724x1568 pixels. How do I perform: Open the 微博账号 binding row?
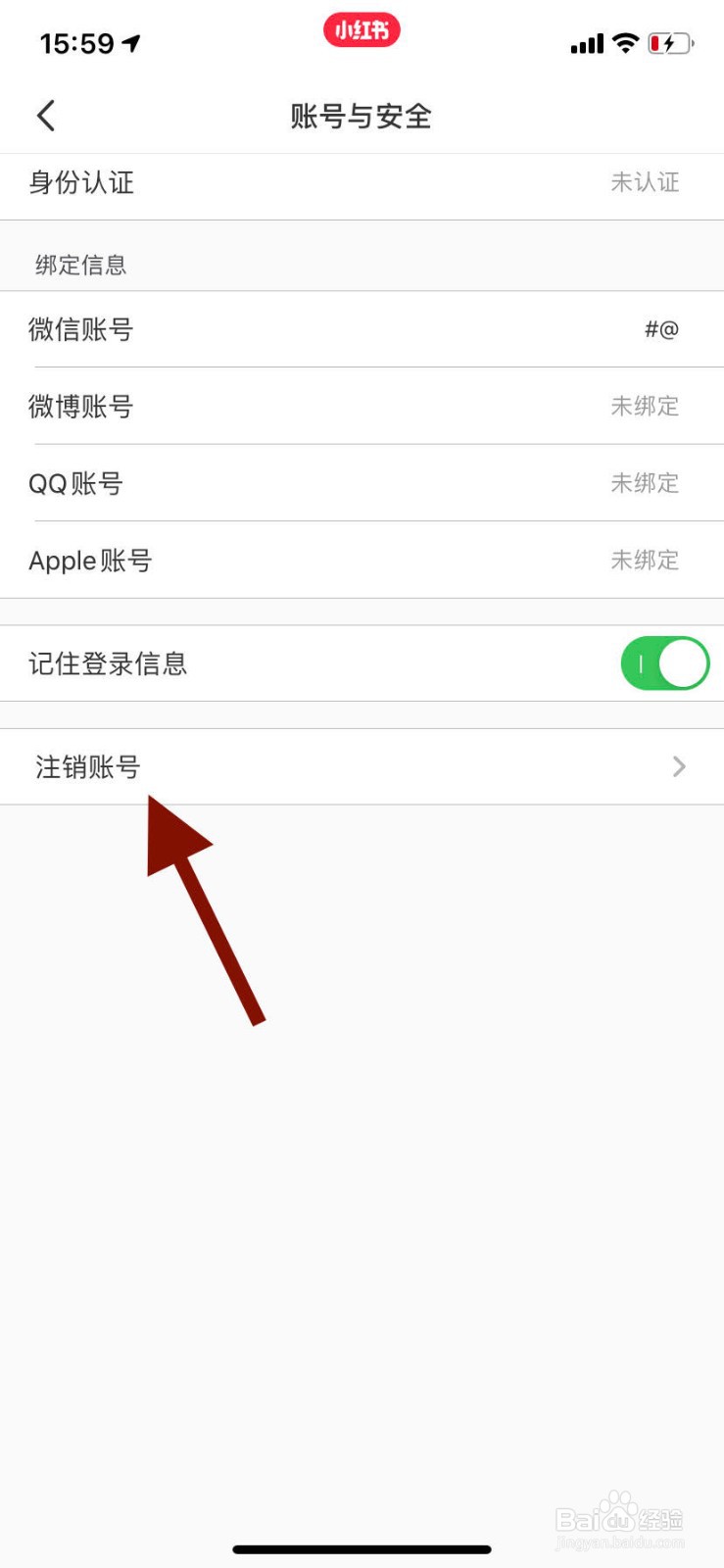point(362,407)
